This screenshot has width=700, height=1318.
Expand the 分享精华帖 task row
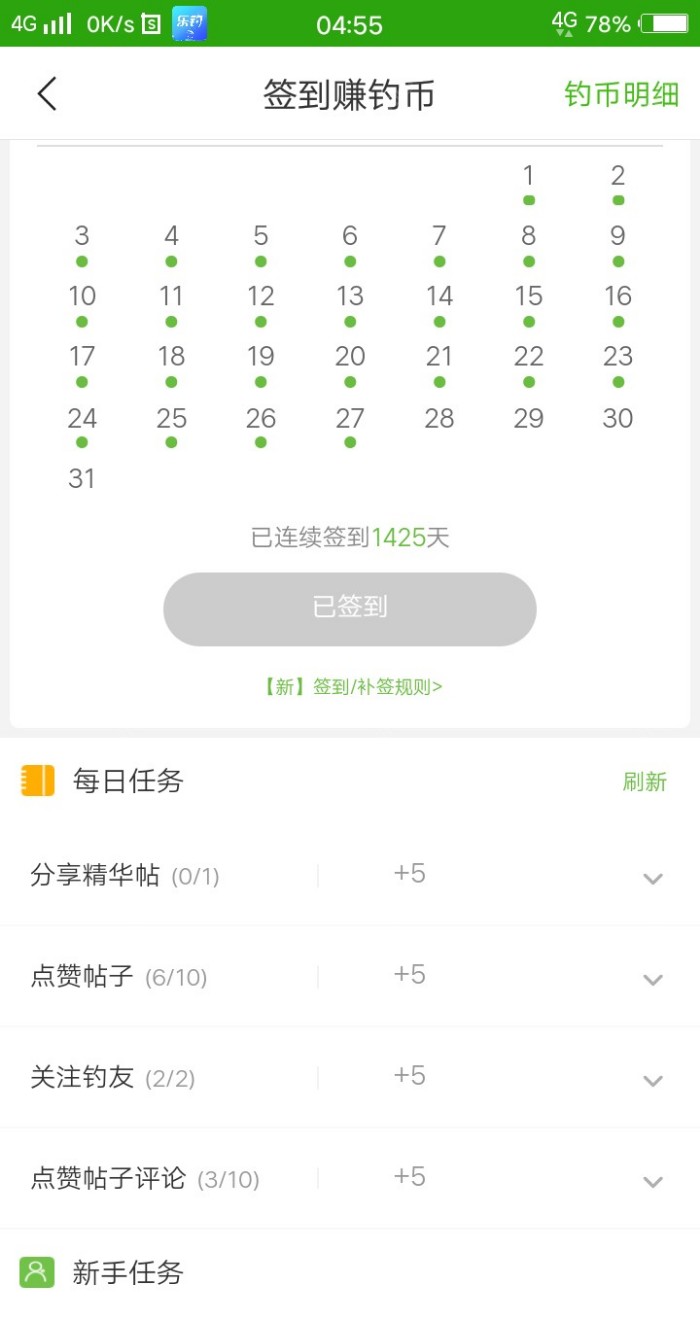652,878
